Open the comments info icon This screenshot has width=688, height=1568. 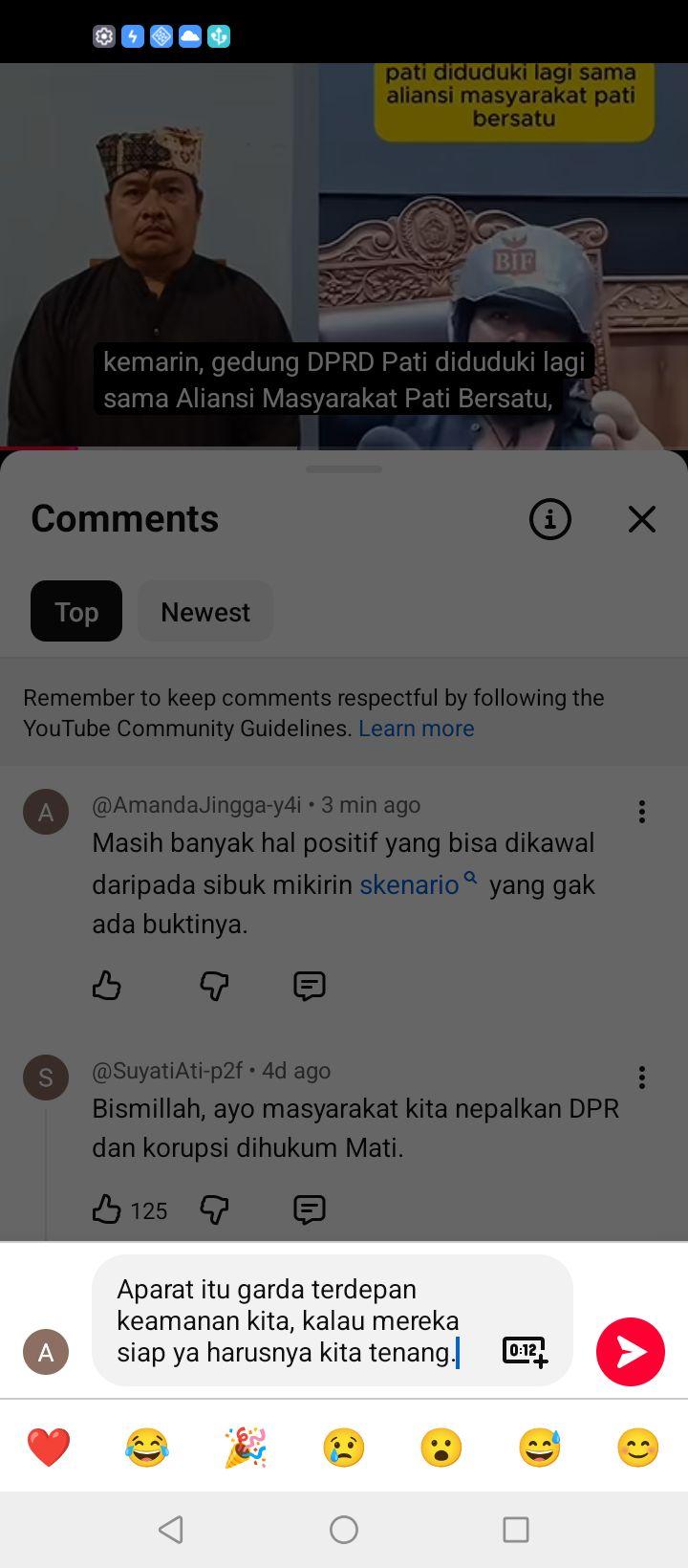point(550,519)
